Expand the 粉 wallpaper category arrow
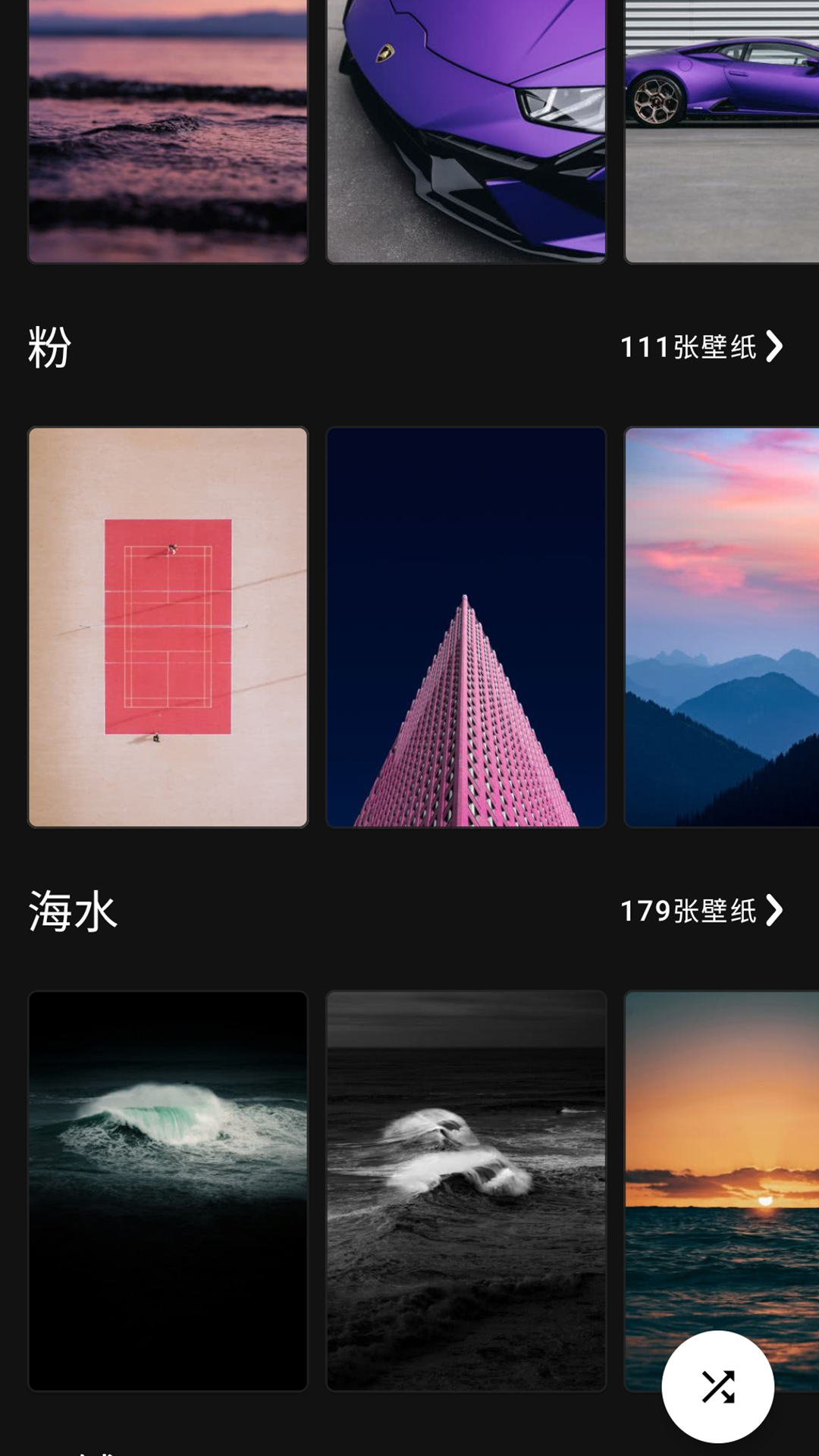Viewport: 819px width, 1456px height. tap(775, 347)
